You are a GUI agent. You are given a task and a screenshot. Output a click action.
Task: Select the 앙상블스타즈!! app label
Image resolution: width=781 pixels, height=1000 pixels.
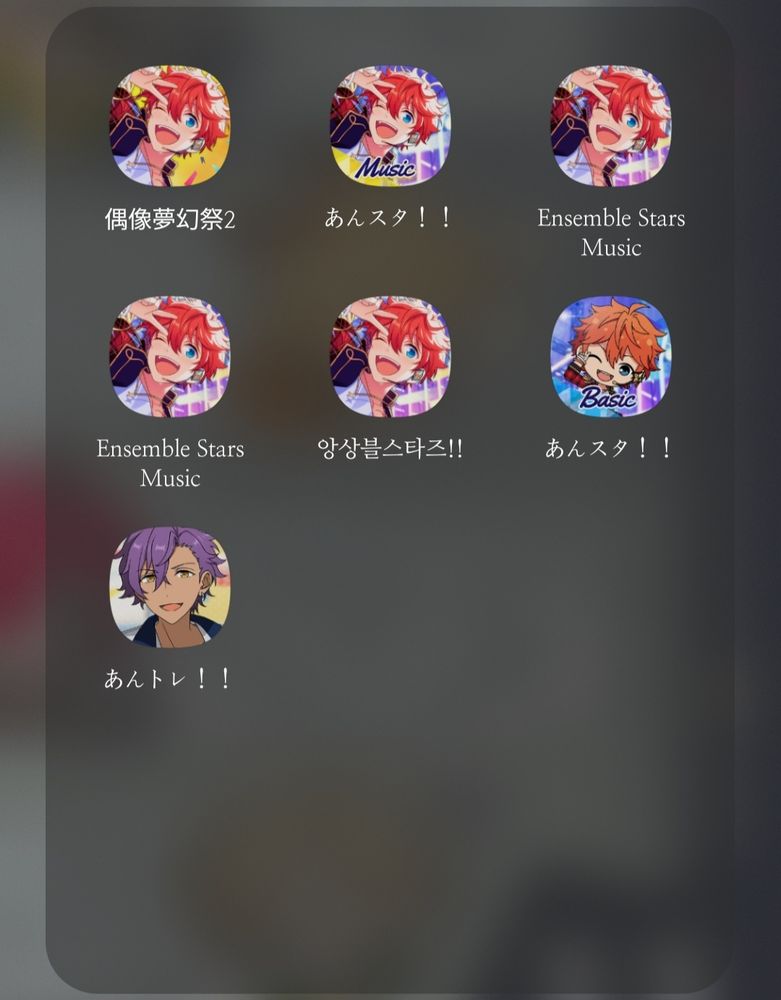coord(387,449)
